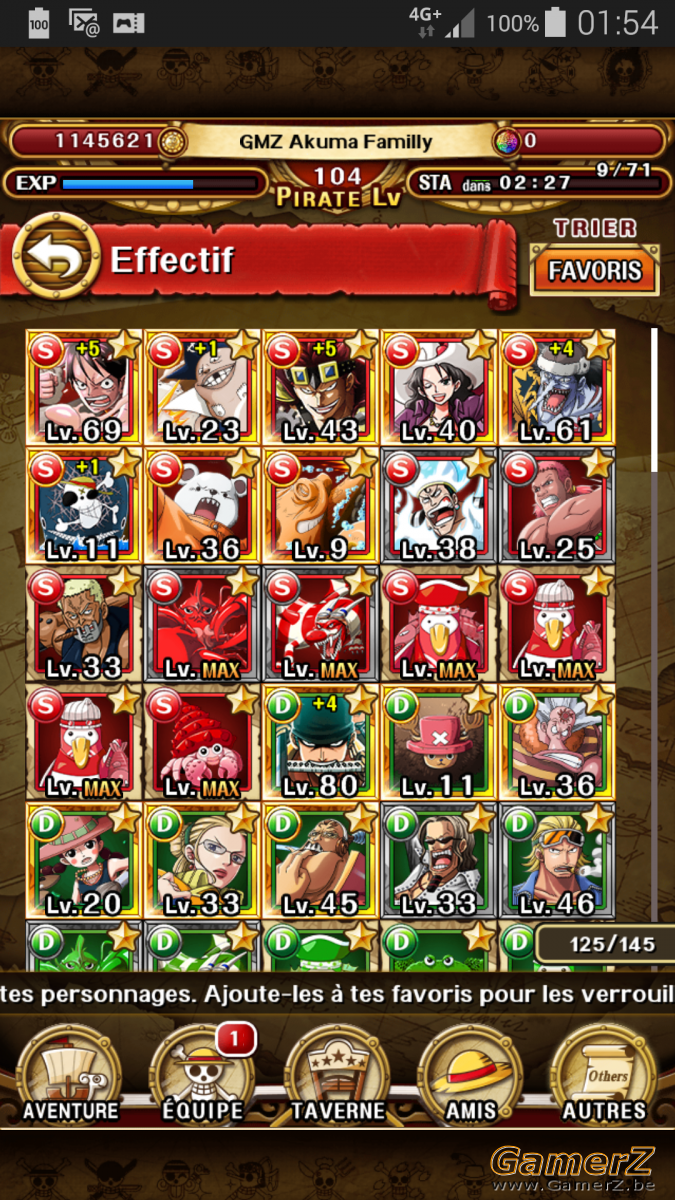This screenshot has height=1200, width=675.
Task: Select the Lv.9 character card
Action: (x=320, y=505)
